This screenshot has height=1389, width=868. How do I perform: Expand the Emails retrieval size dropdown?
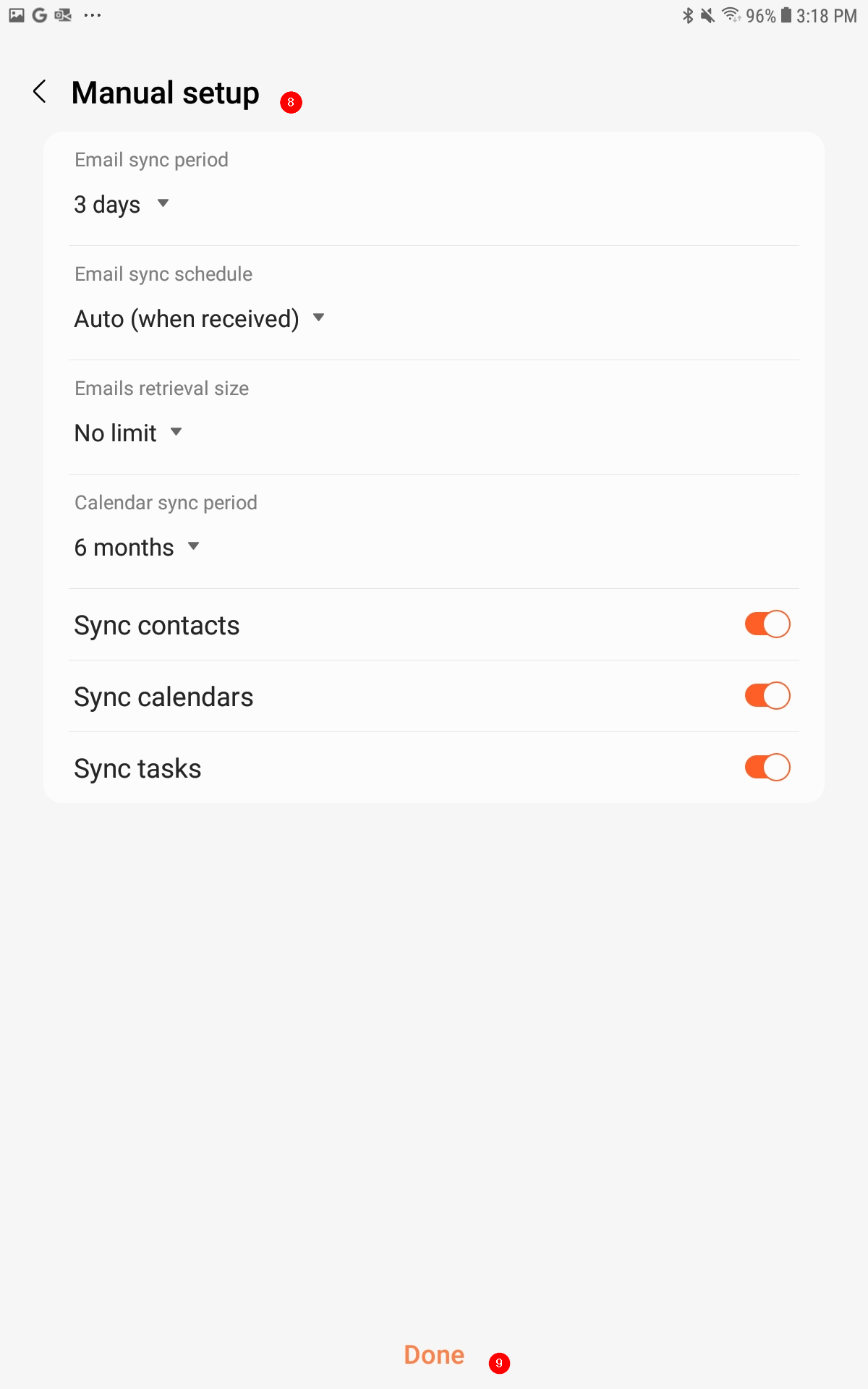click(x=128, y=433)
